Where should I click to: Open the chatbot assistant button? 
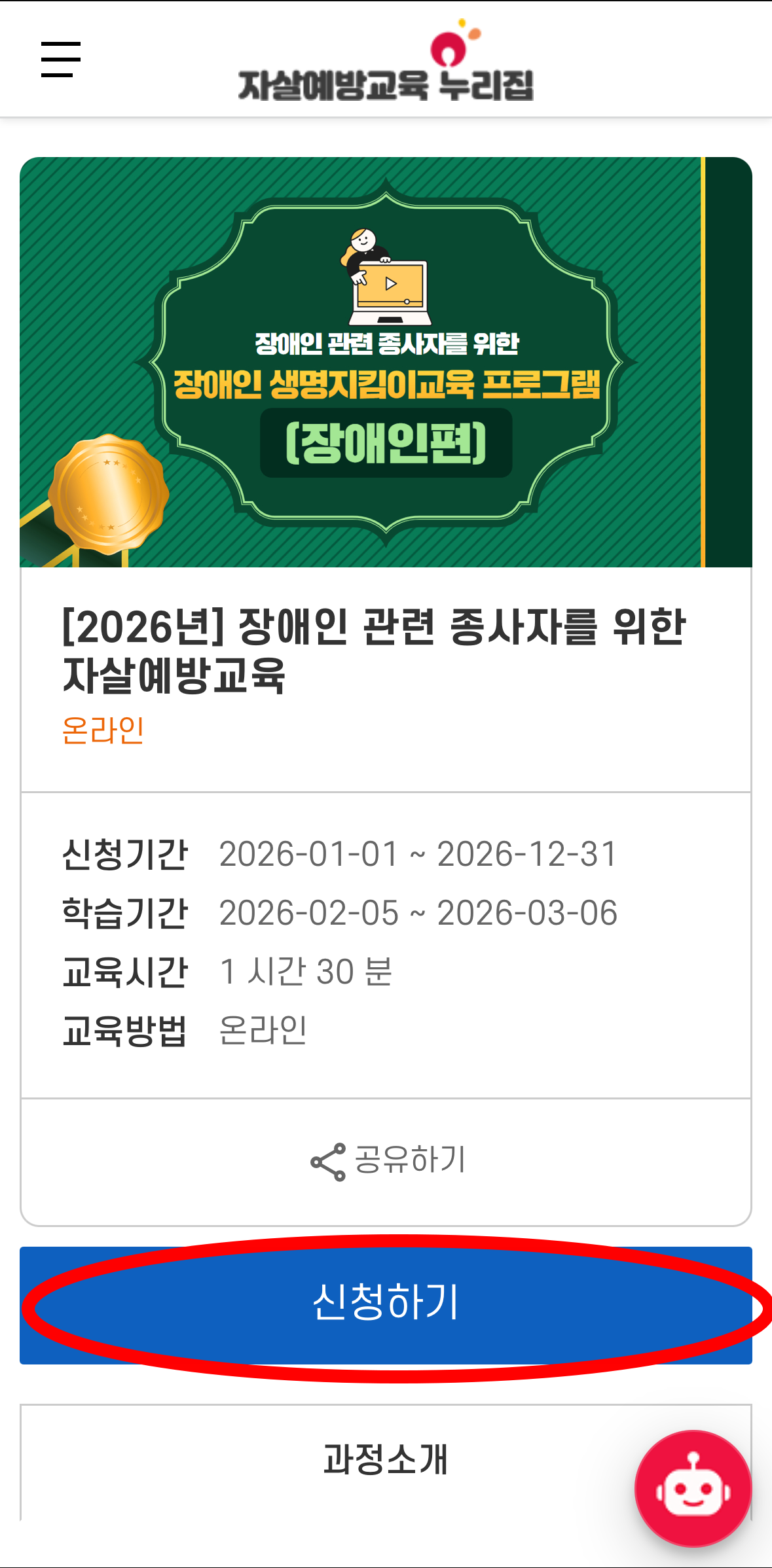pyautogui.click(x=693, y=1488)
